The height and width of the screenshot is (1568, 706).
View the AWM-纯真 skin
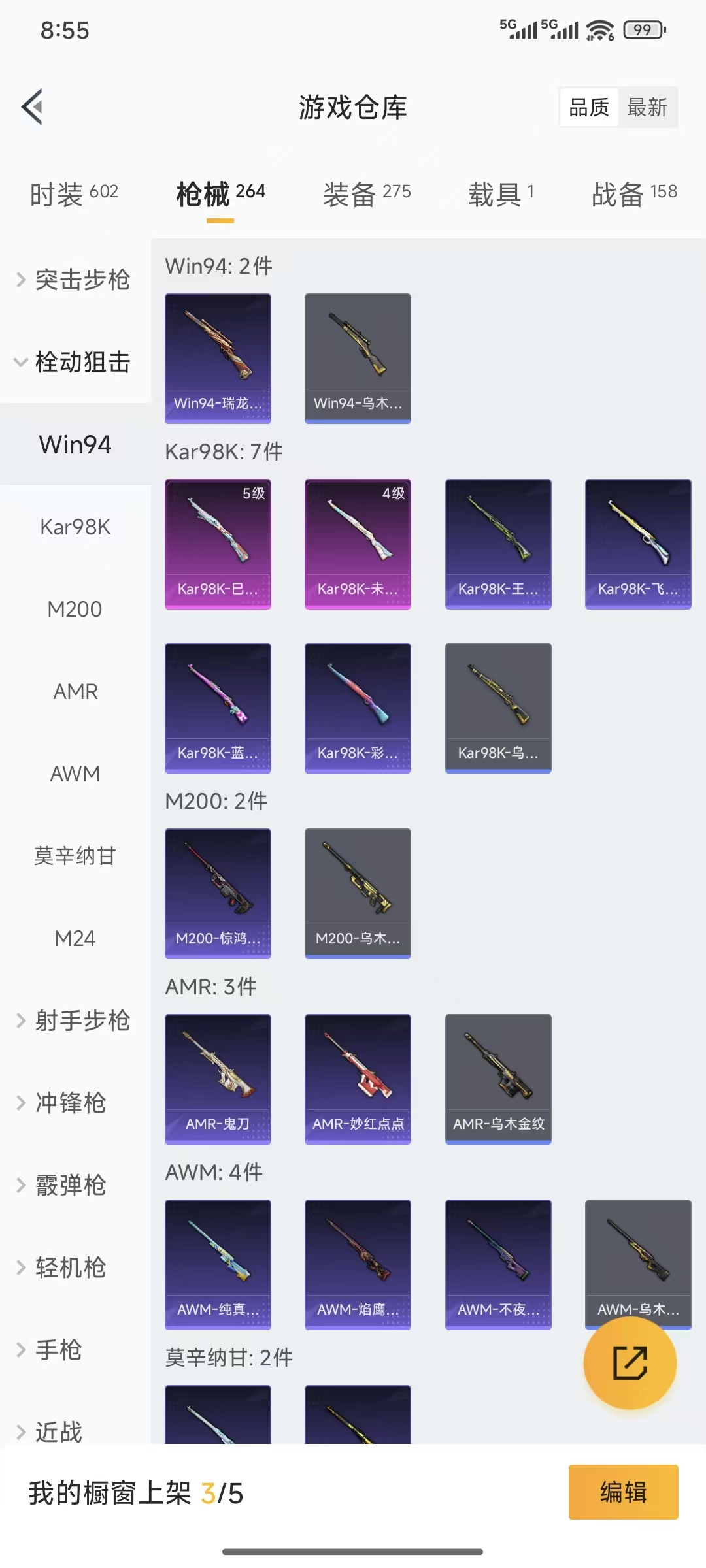[218, 1264]
